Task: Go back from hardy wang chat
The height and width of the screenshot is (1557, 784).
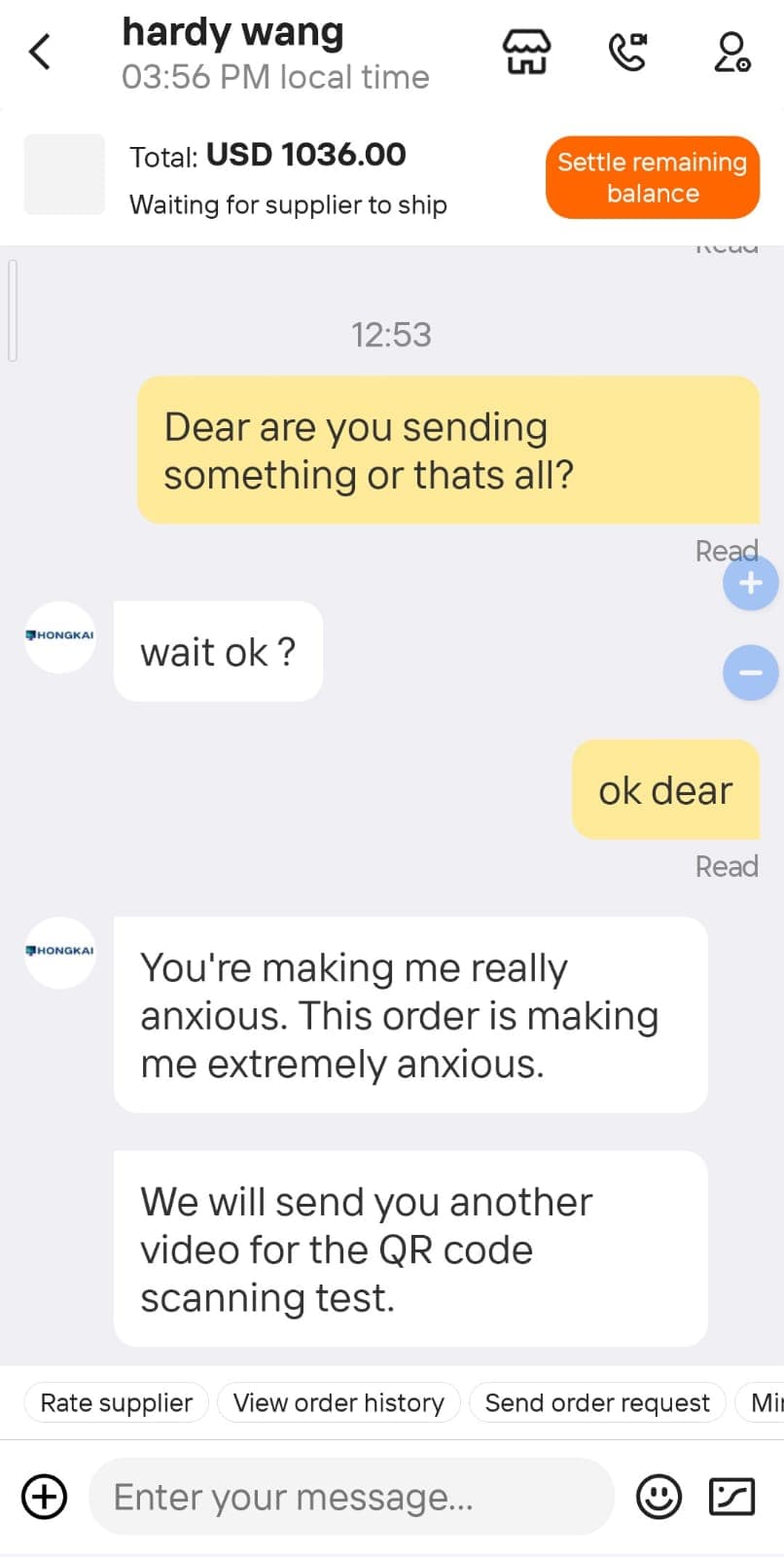Action: pyautogui.click(x=40, y=52)
